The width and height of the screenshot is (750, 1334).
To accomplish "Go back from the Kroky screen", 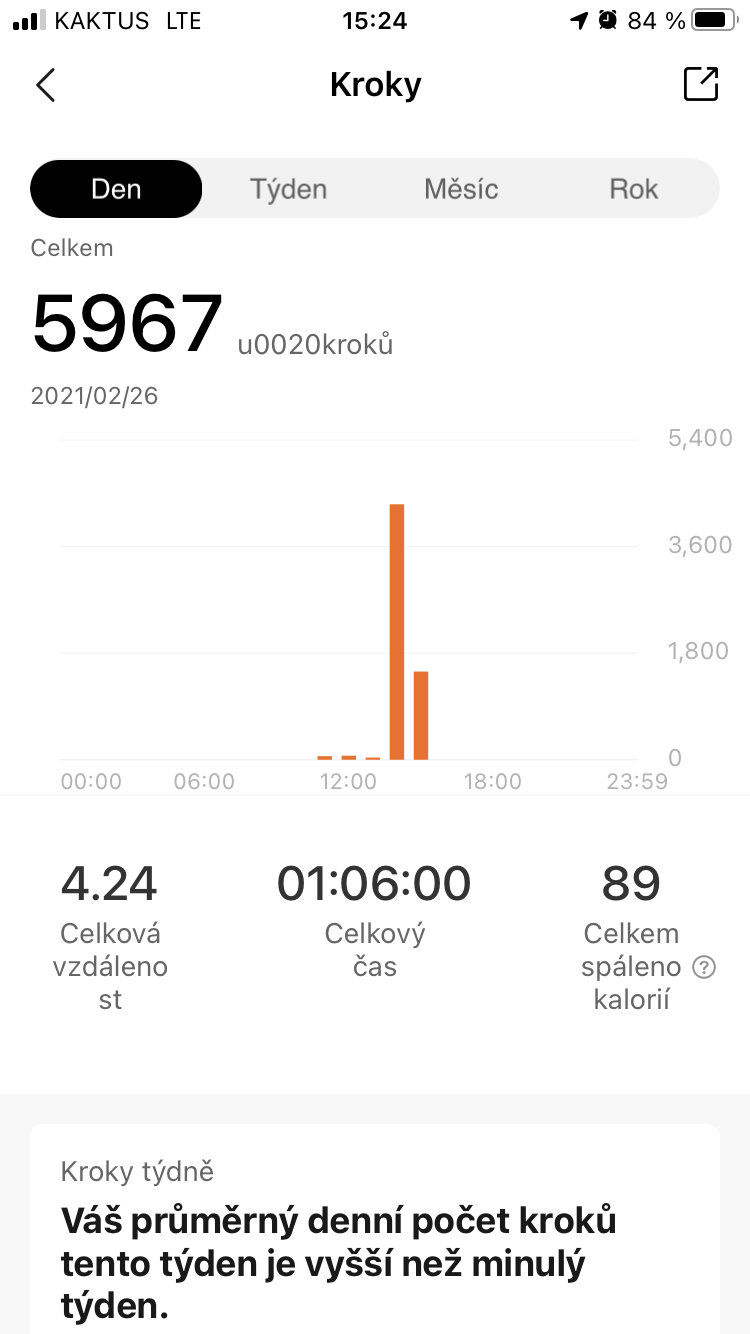I will pyautogui.click(x=45, y=85).
